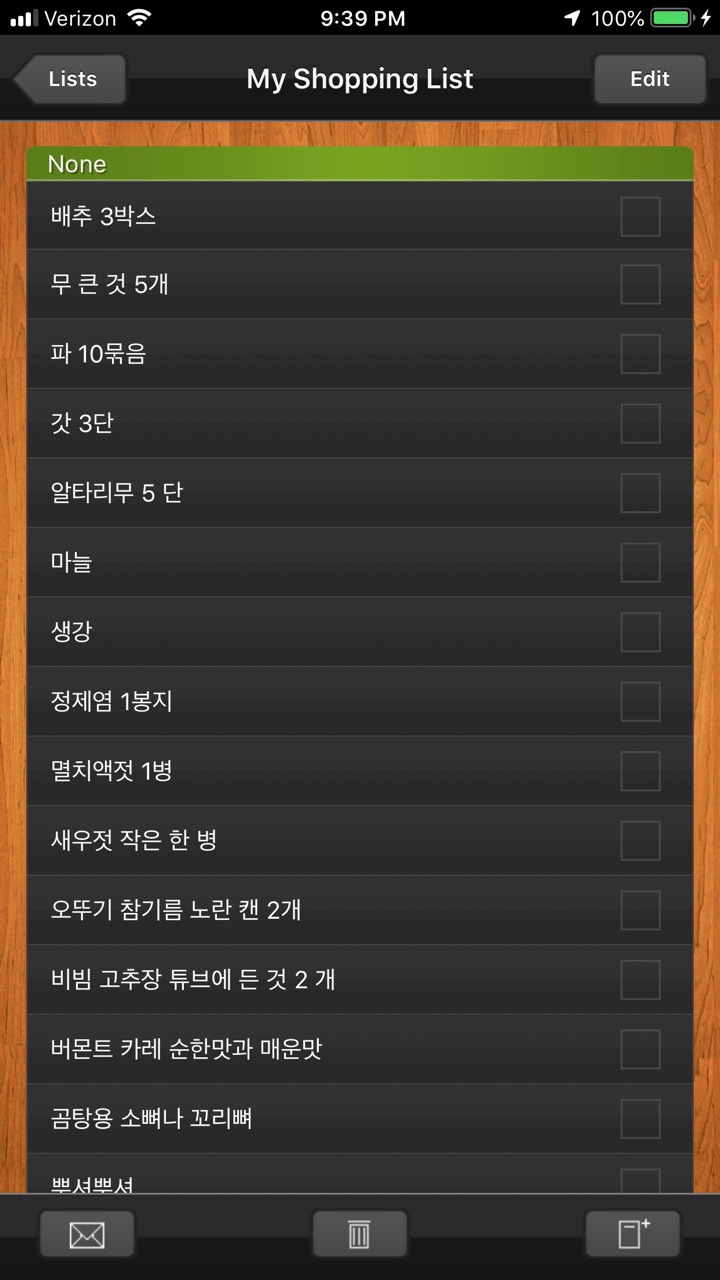The height and width of the screenshot is (1280, 720).
Task: Tick 정제염 1봉지 checkbox
Action: pos(640,701)
